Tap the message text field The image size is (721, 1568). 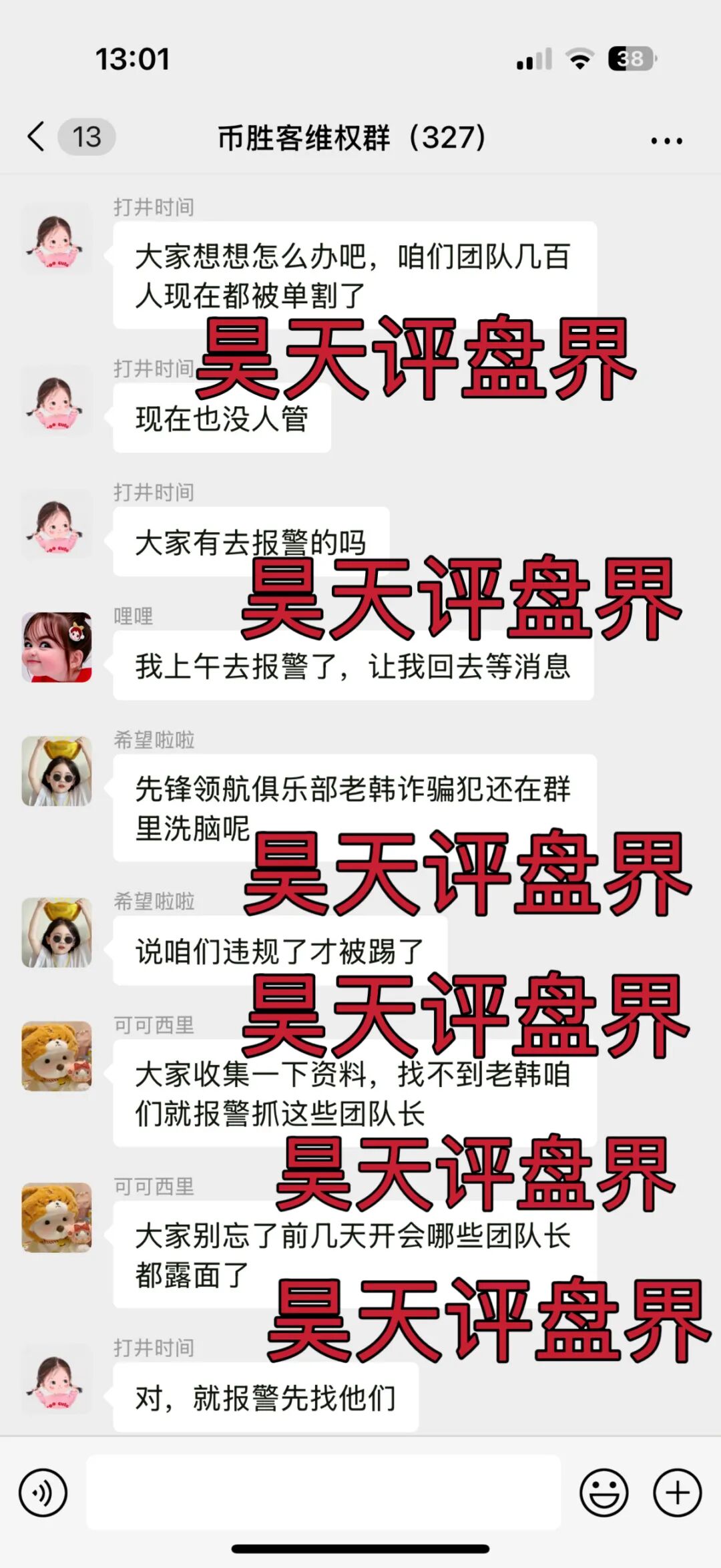coord(324,1493)
